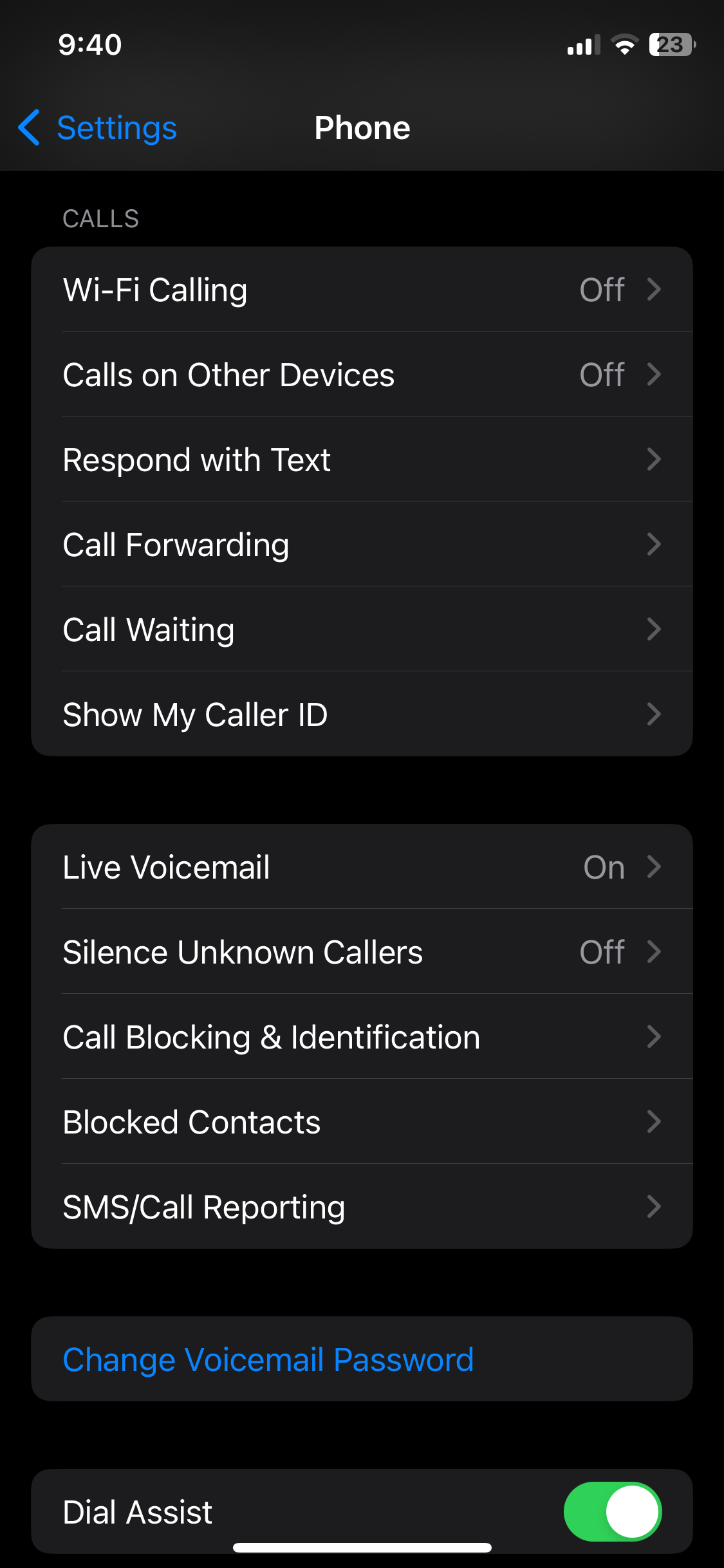The height and width of the screenshot is (1568, 724).
Task: Open Call Blocking & Identification
Action: coord(362,1037)
